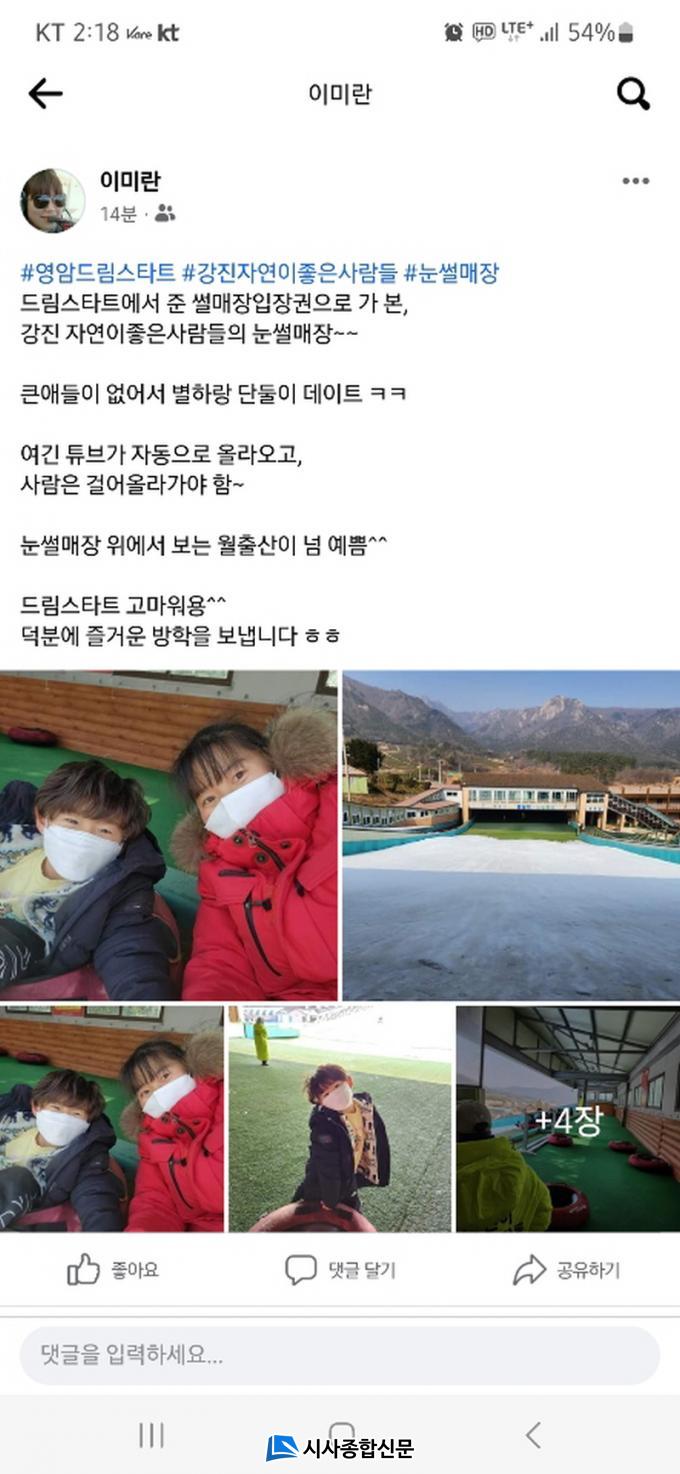View the +4장 additional photos tile
Viewport: 680px width, 1474px height.
point(568,1119)
